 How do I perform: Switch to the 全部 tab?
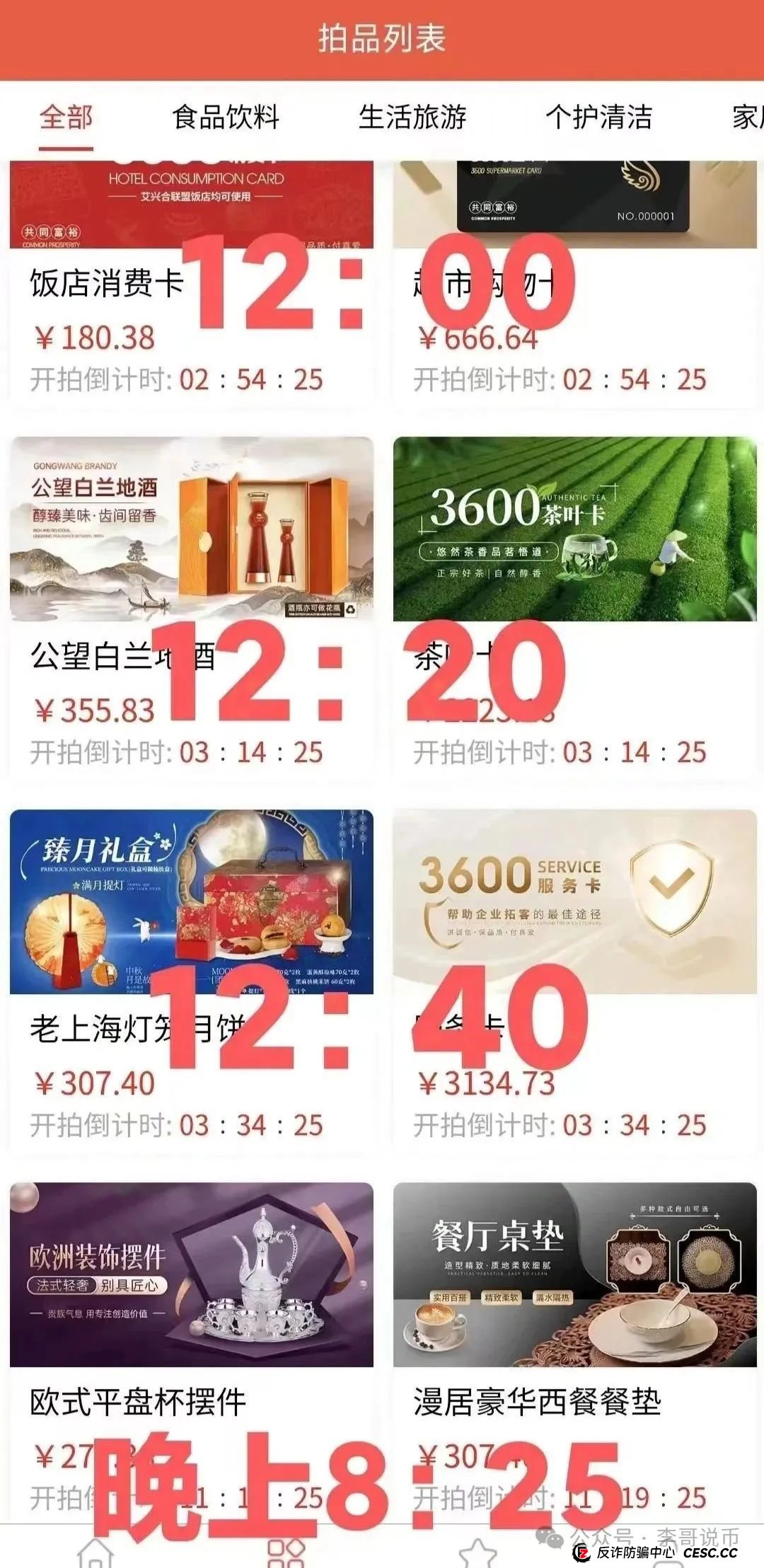click(66, 117)
